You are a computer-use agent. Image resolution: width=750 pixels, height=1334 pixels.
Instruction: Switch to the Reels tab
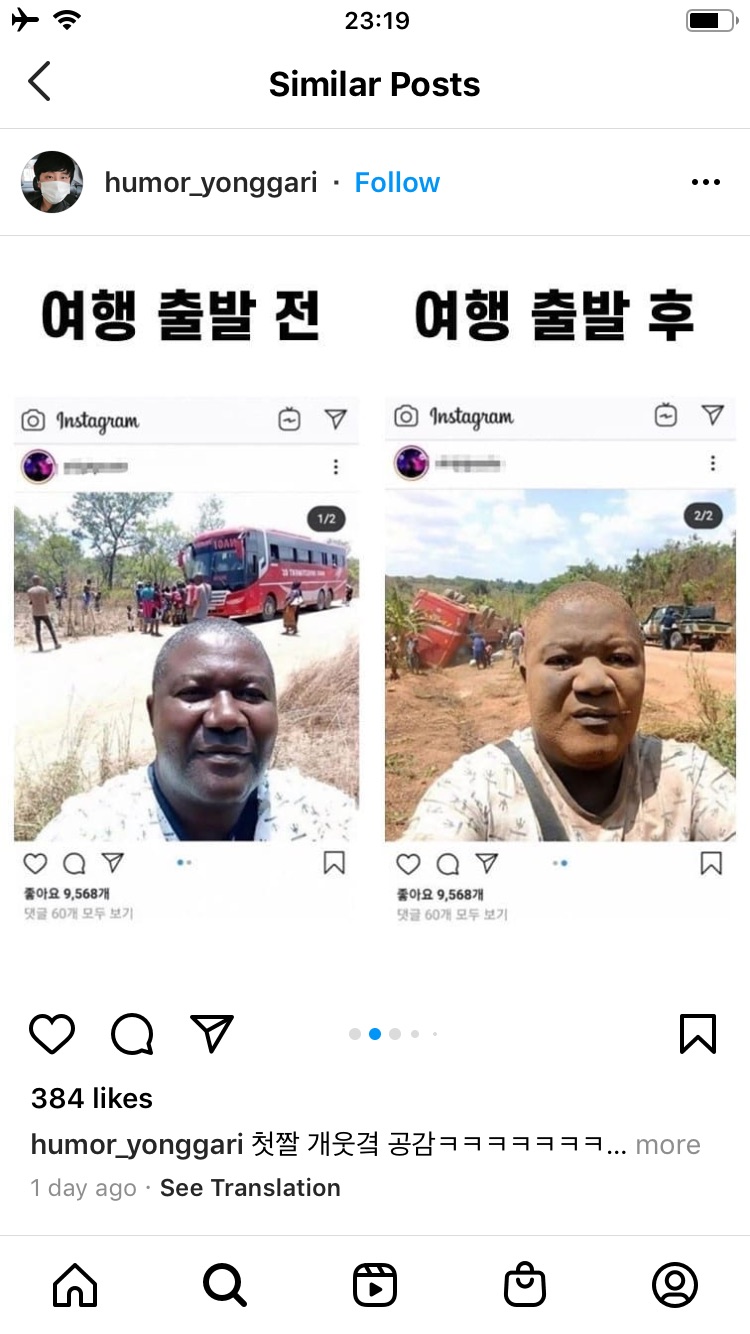pyautogui.click(x=375, y=1285)
